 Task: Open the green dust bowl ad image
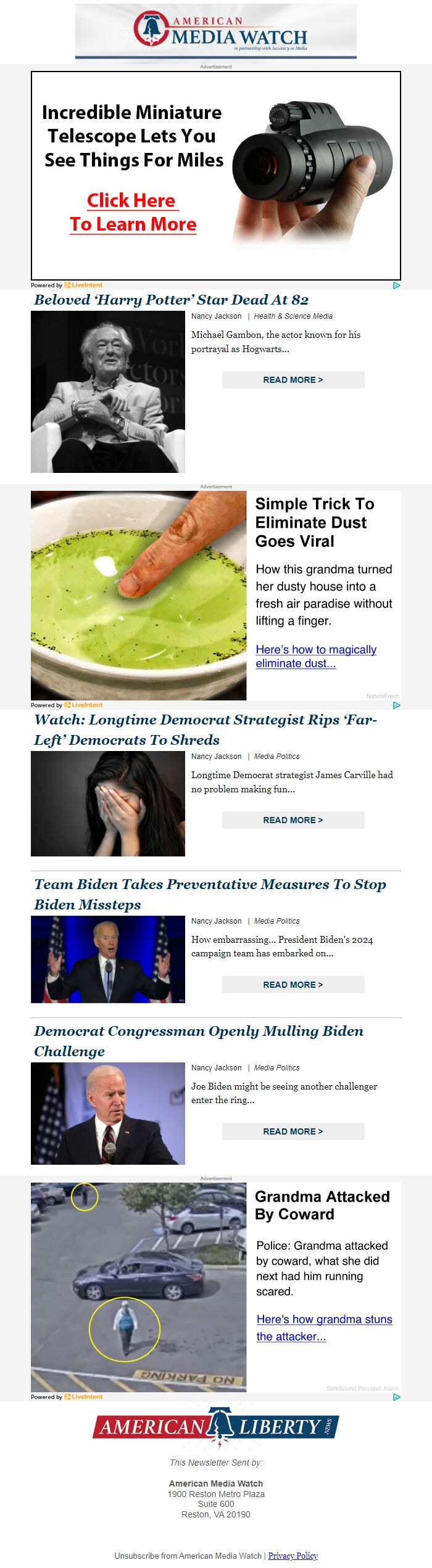pyautogui.click(x=139, y=595)
